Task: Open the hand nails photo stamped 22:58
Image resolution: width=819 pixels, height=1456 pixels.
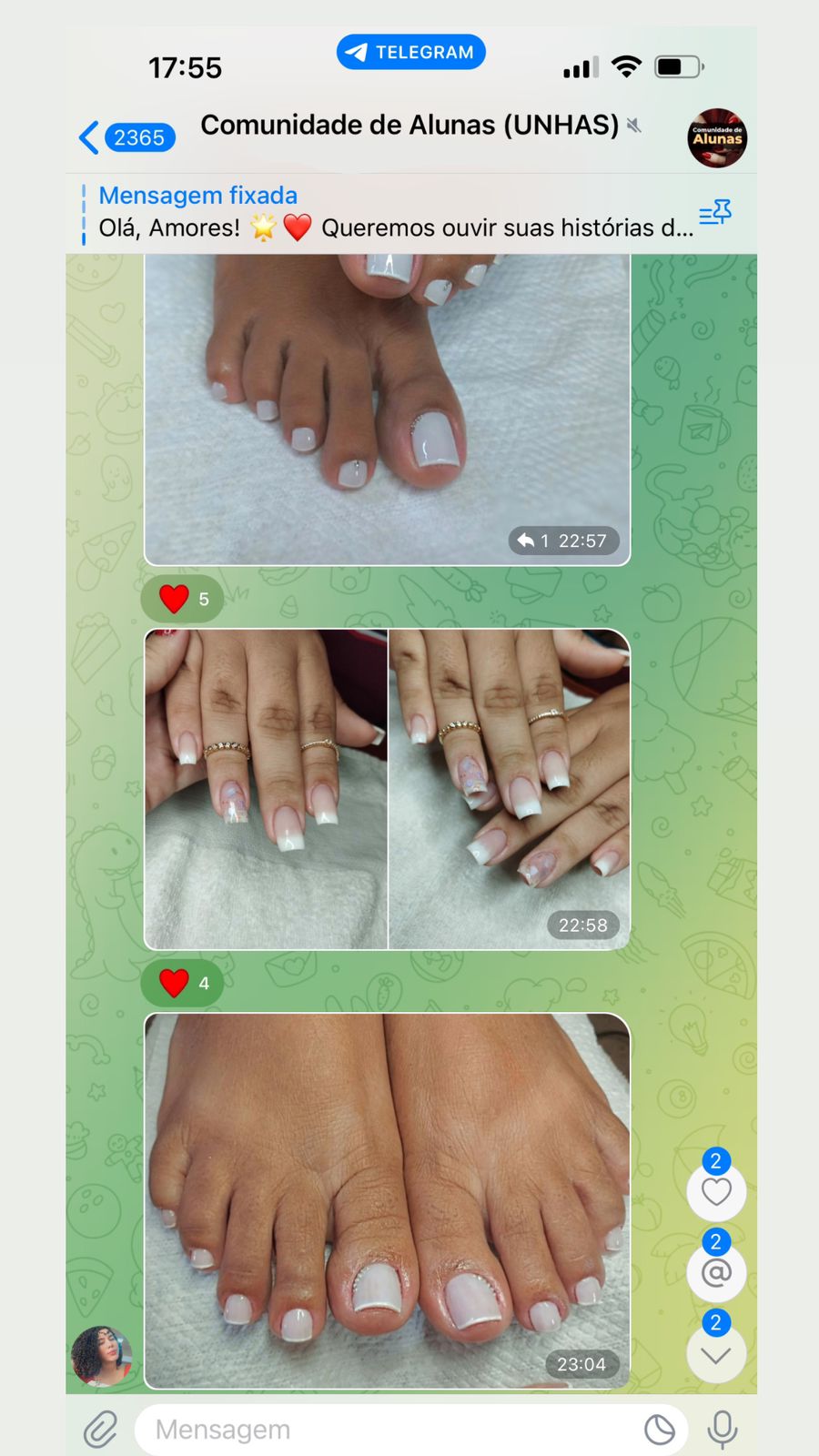Action: pos(510,789)
